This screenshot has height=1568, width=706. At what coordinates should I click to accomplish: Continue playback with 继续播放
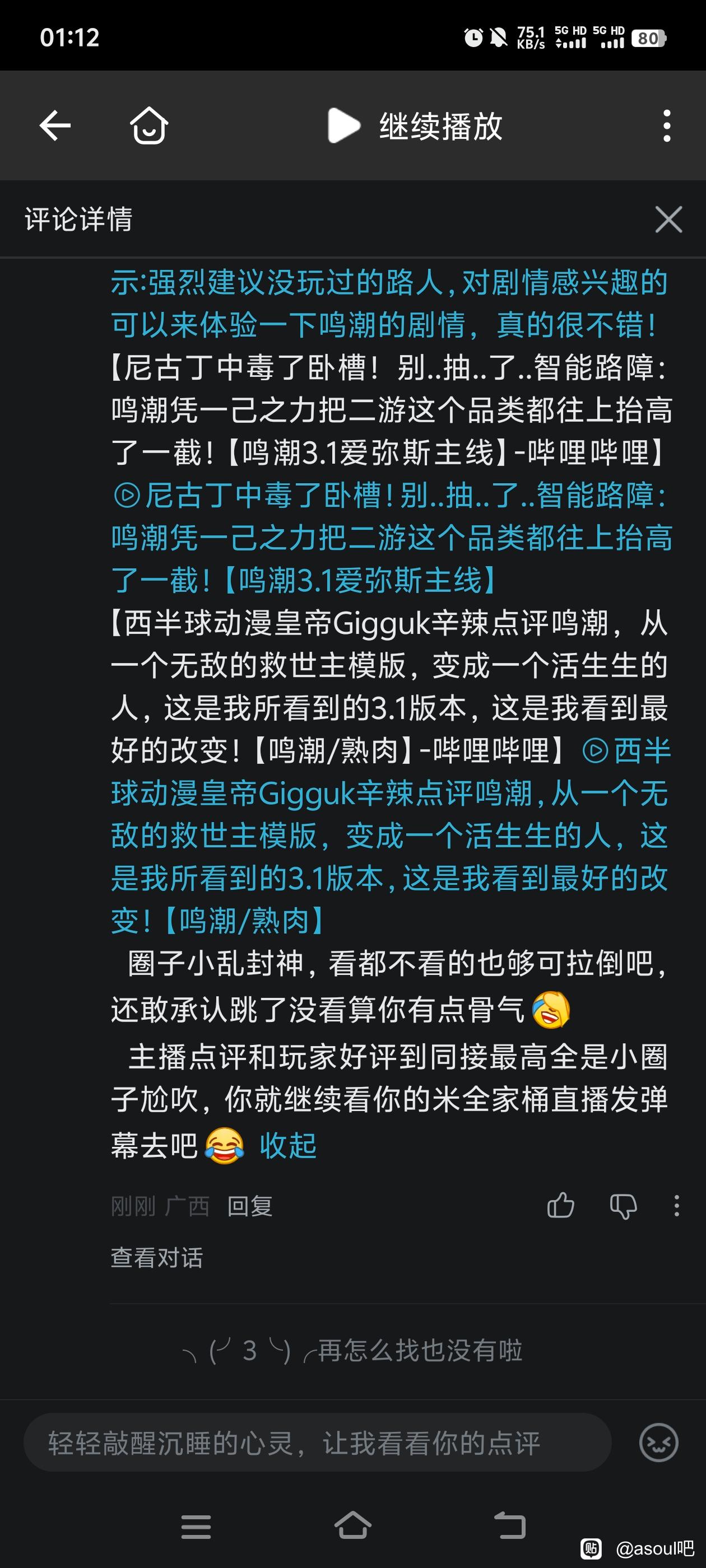415,126
